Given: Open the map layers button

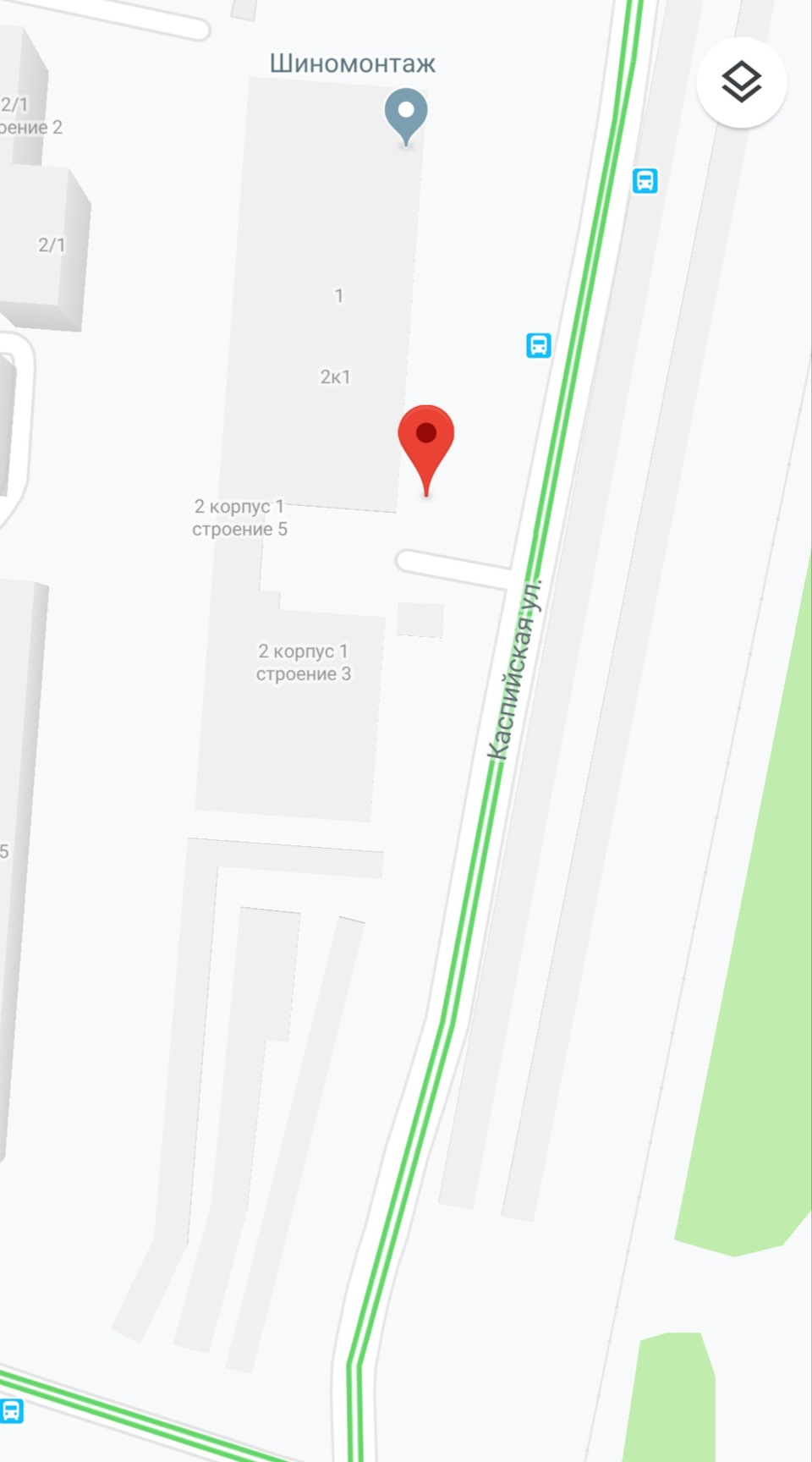Looking at the screenshot, I should (742, 83).
